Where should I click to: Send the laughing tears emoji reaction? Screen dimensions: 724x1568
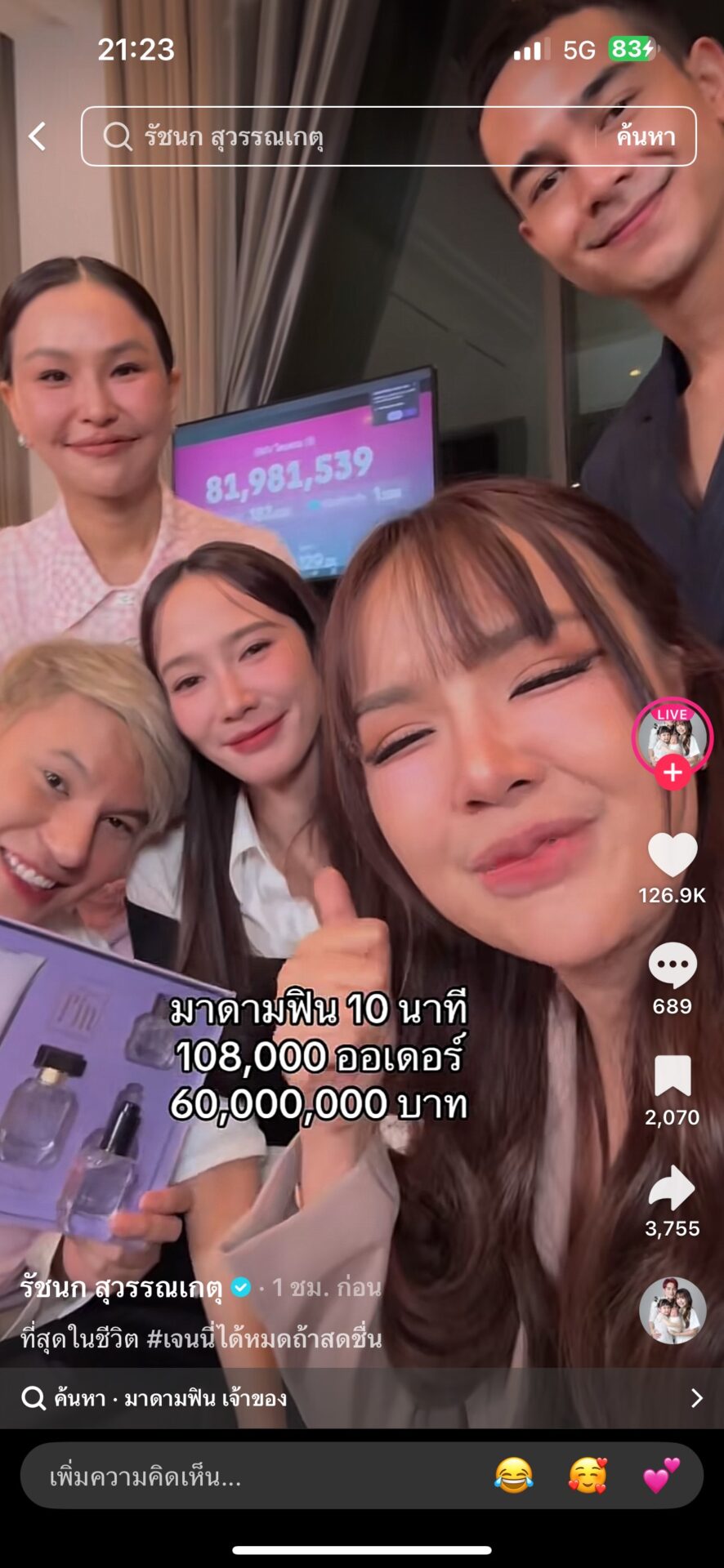tap(514, 1476)
